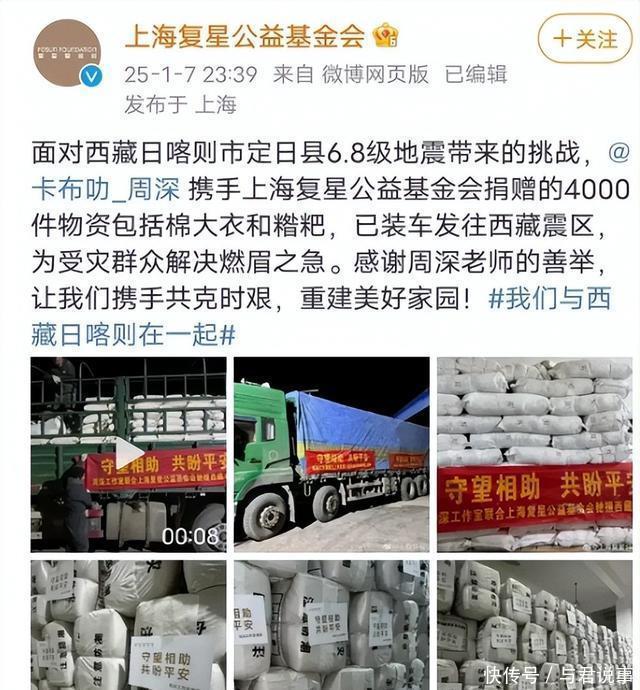Play the 00:08 video of the loaded truck
The image size is (640, 690).
point(129,454)
